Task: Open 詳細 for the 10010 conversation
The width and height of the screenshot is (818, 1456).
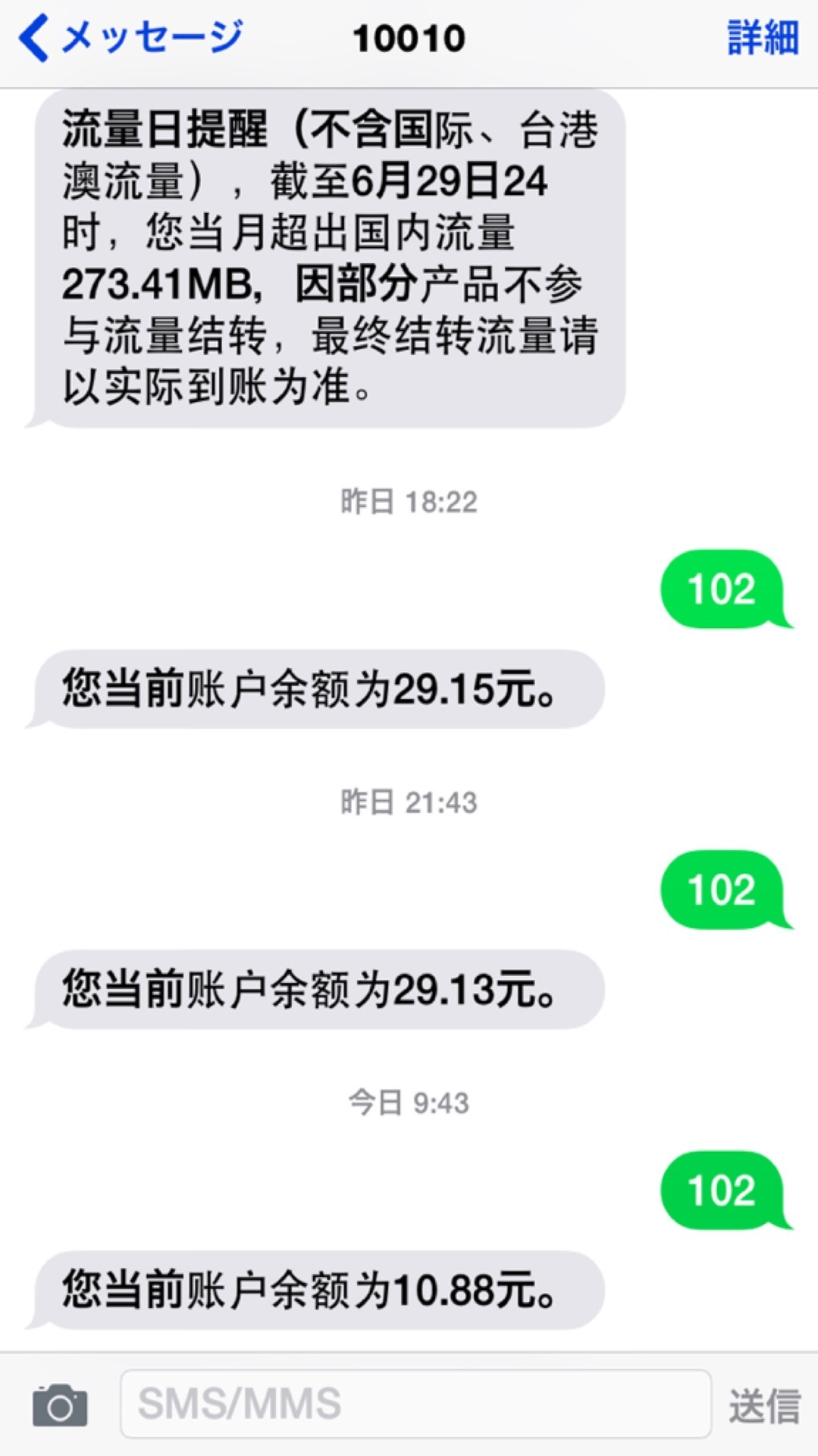Action: tap(763, 38)
